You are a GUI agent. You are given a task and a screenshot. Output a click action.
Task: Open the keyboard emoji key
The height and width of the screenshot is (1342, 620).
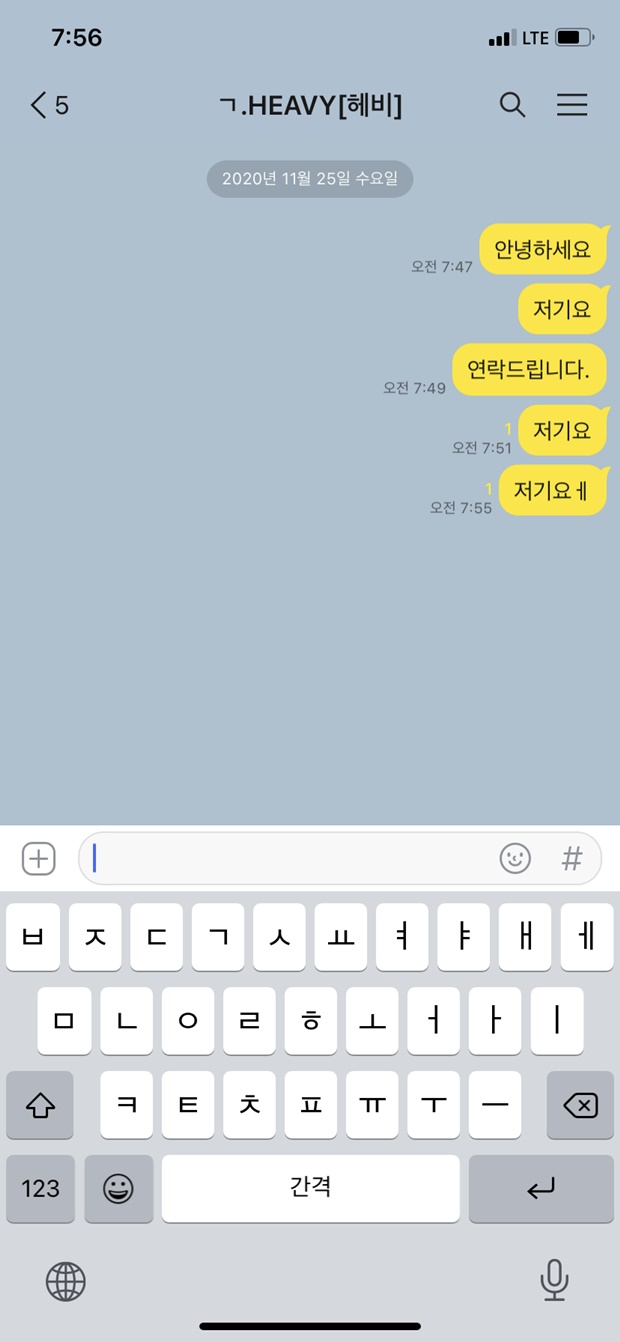coord(118,1188)
